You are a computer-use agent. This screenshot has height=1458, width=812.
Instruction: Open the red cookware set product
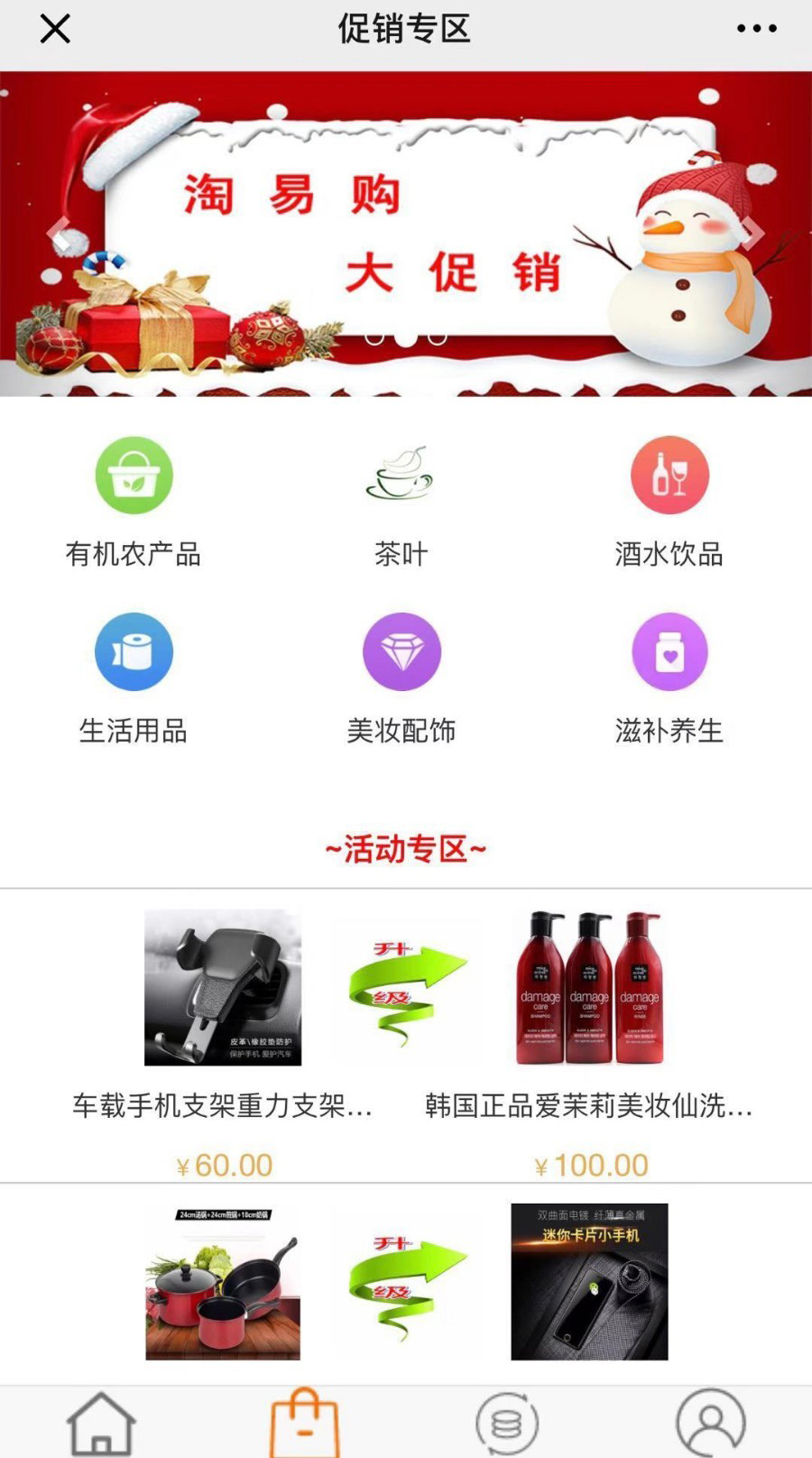(223, 1282)
